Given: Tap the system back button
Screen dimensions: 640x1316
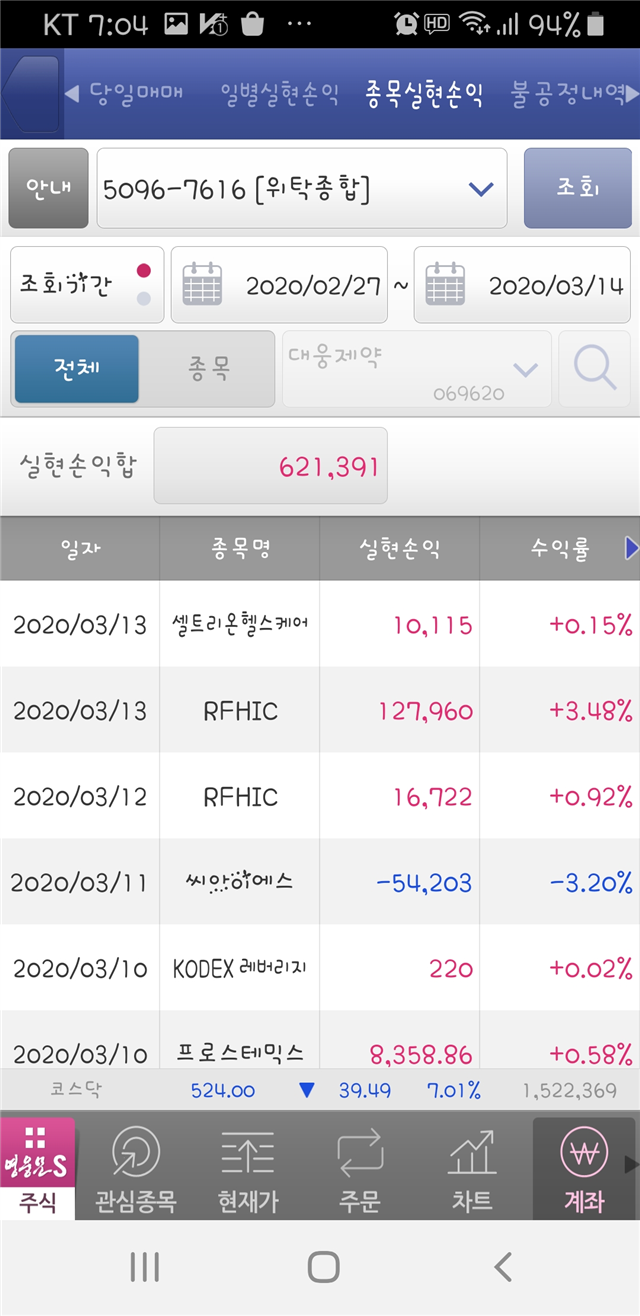Looking at the screenshot, I should (x=503, y=1267).
